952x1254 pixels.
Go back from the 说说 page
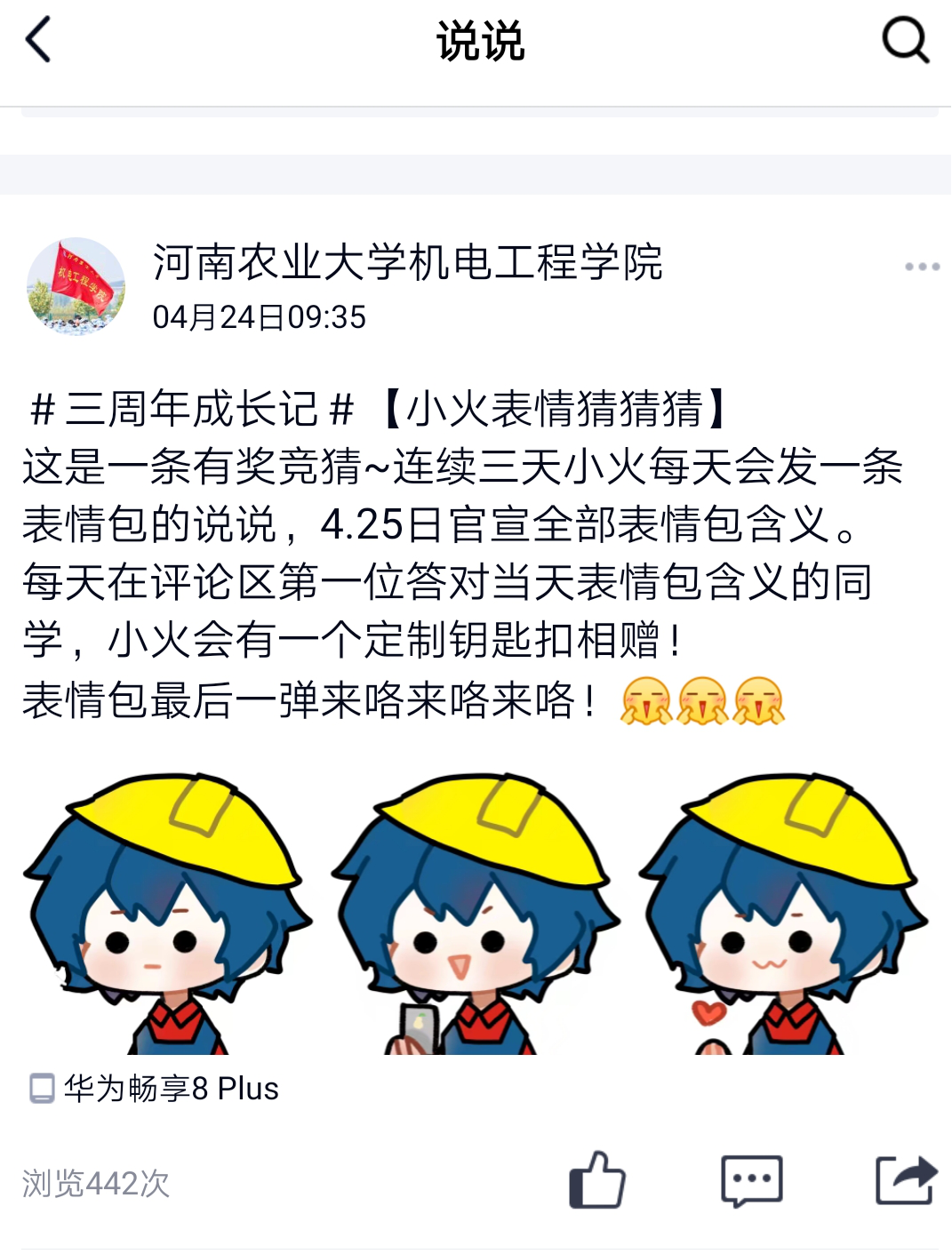click(38, 40)
